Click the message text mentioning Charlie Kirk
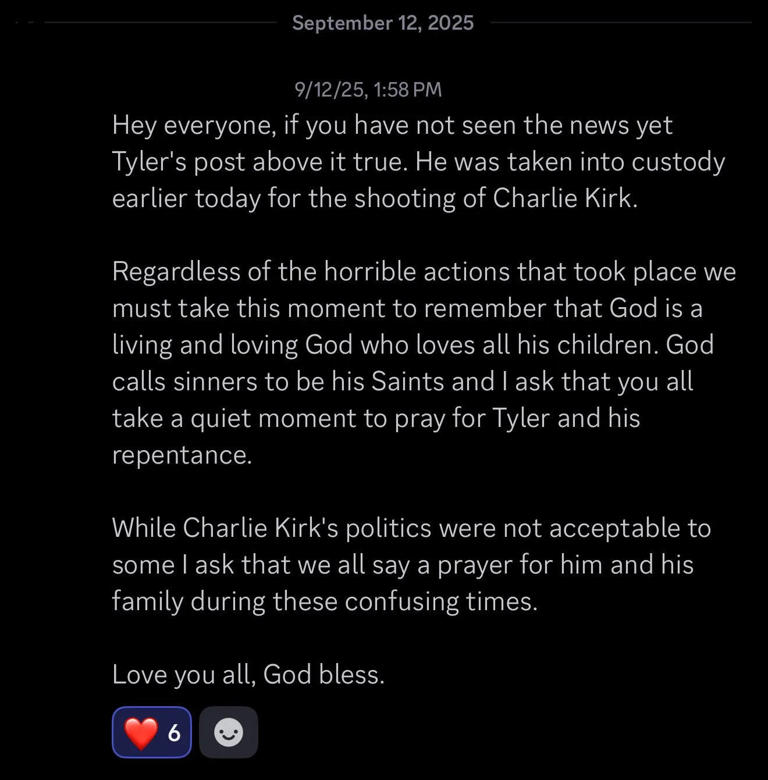 pos(420,161)
